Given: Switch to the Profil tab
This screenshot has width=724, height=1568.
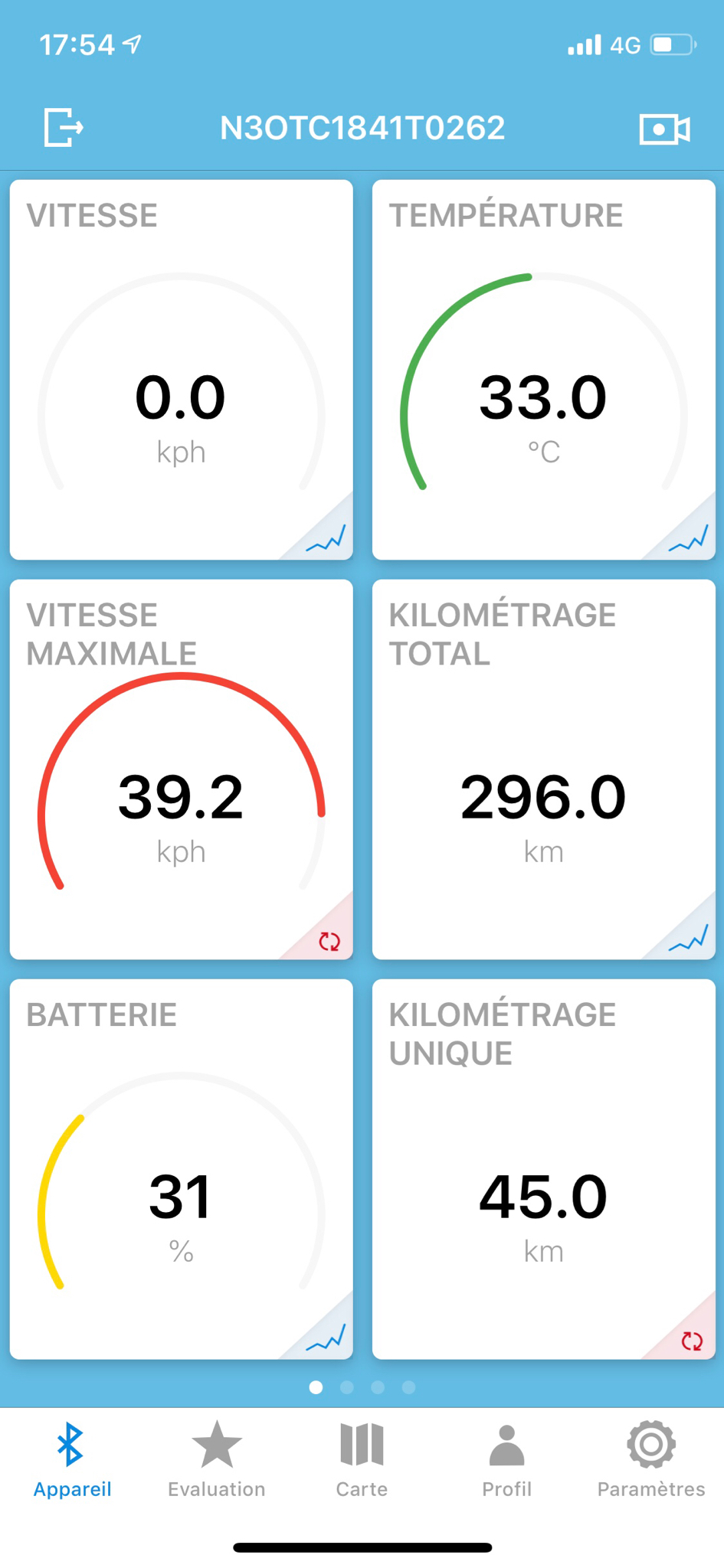Looking at the screenshot, I should click(506, 1459).
